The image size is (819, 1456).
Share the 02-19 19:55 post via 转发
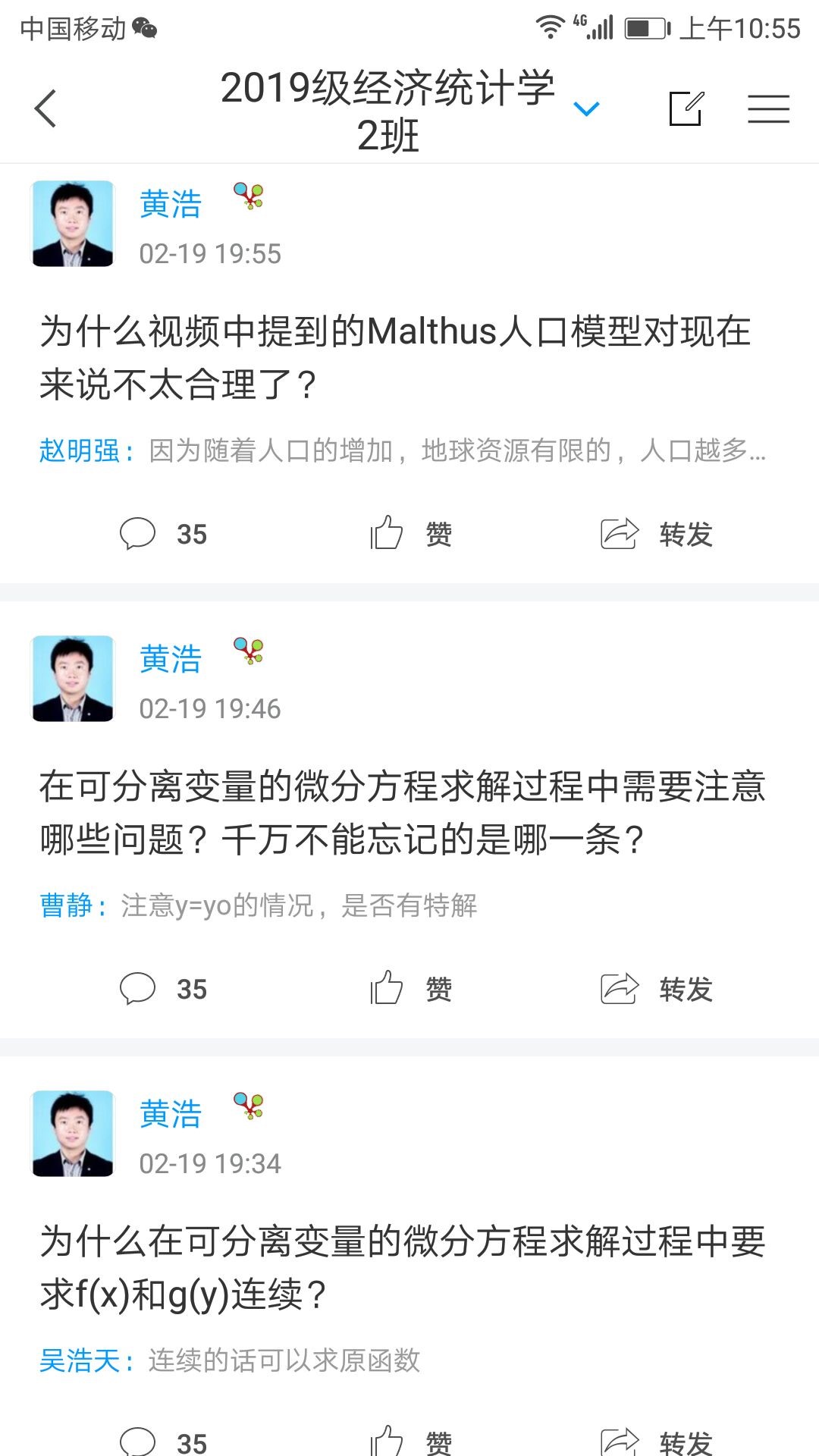click(x=657, y=534)
